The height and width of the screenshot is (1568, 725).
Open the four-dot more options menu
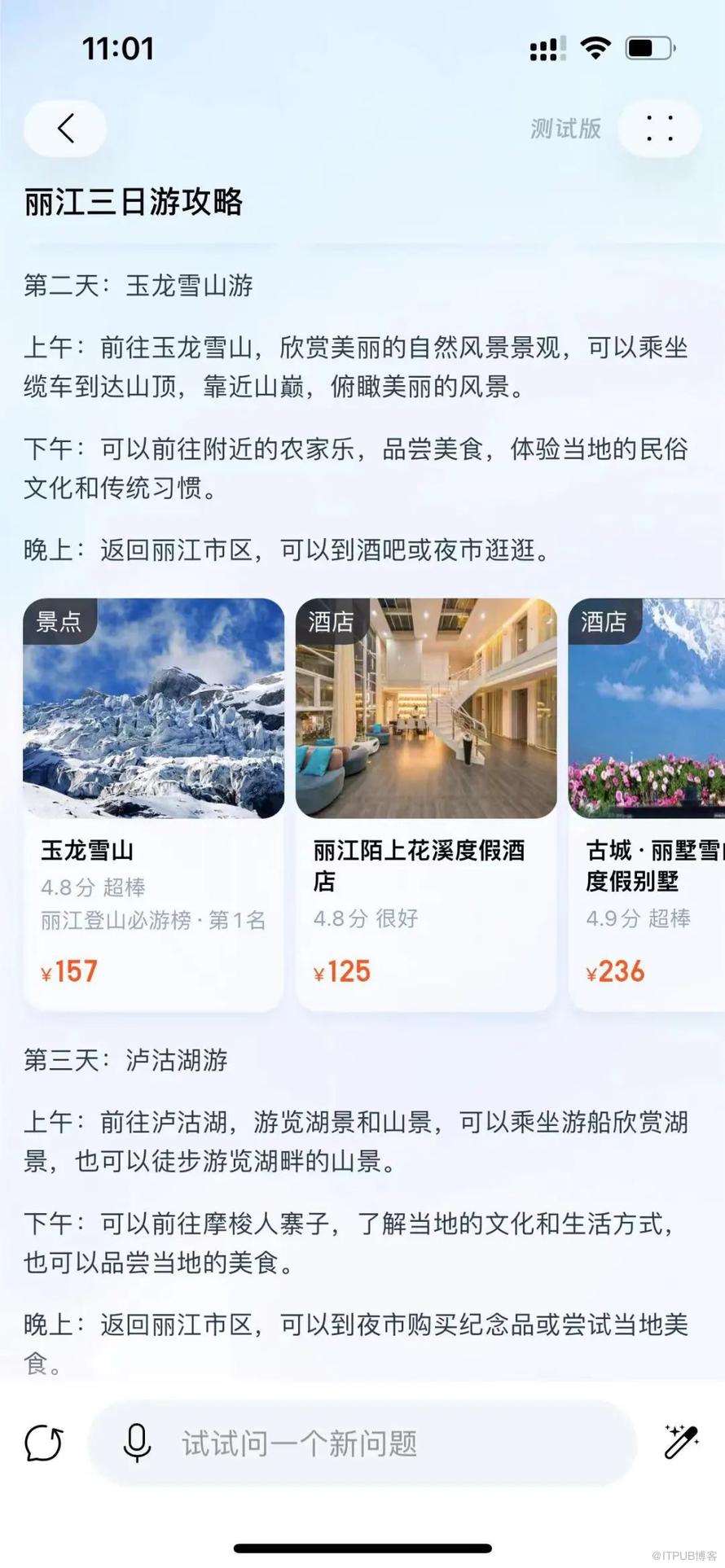click(659, 129)
